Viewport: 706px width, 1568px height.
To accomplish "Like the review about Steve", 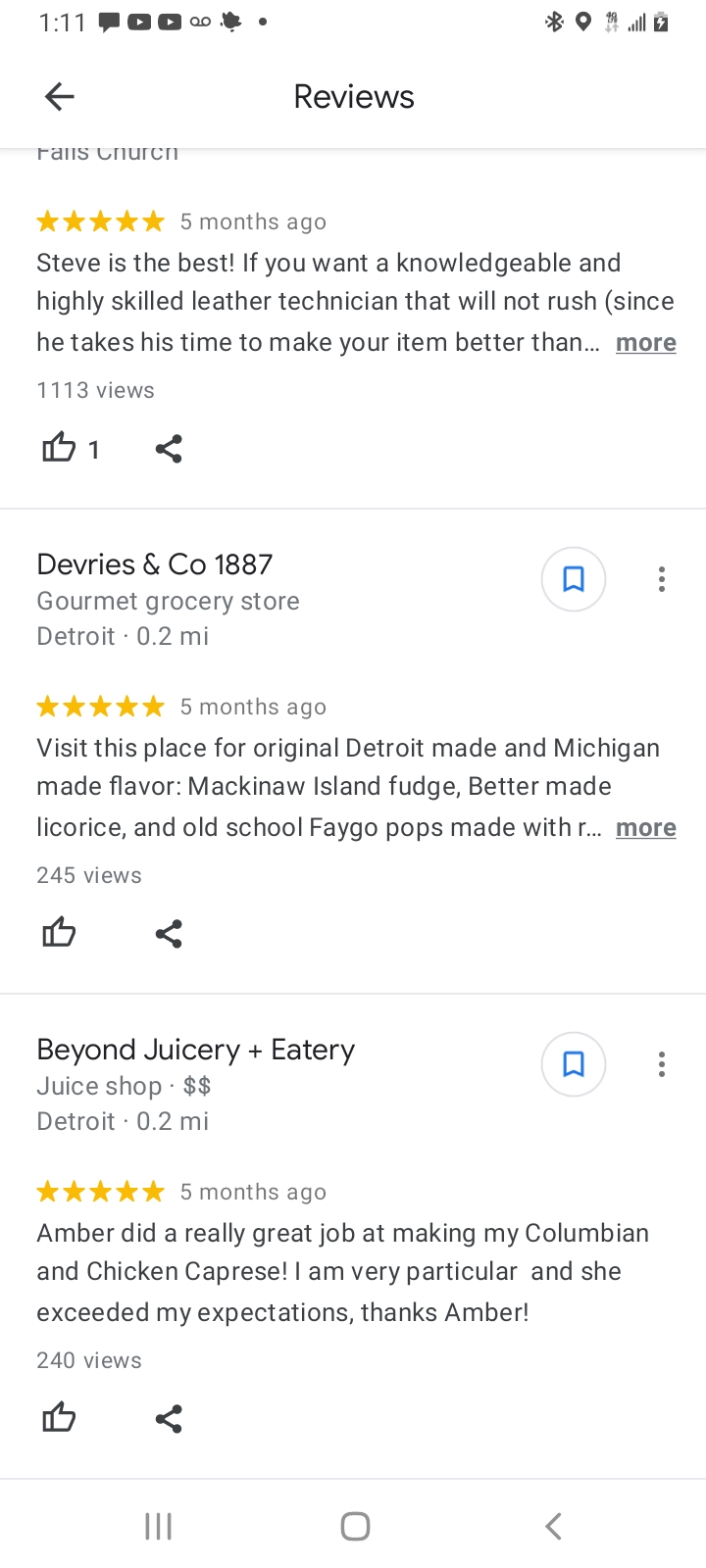I will [x=59, y=449].
